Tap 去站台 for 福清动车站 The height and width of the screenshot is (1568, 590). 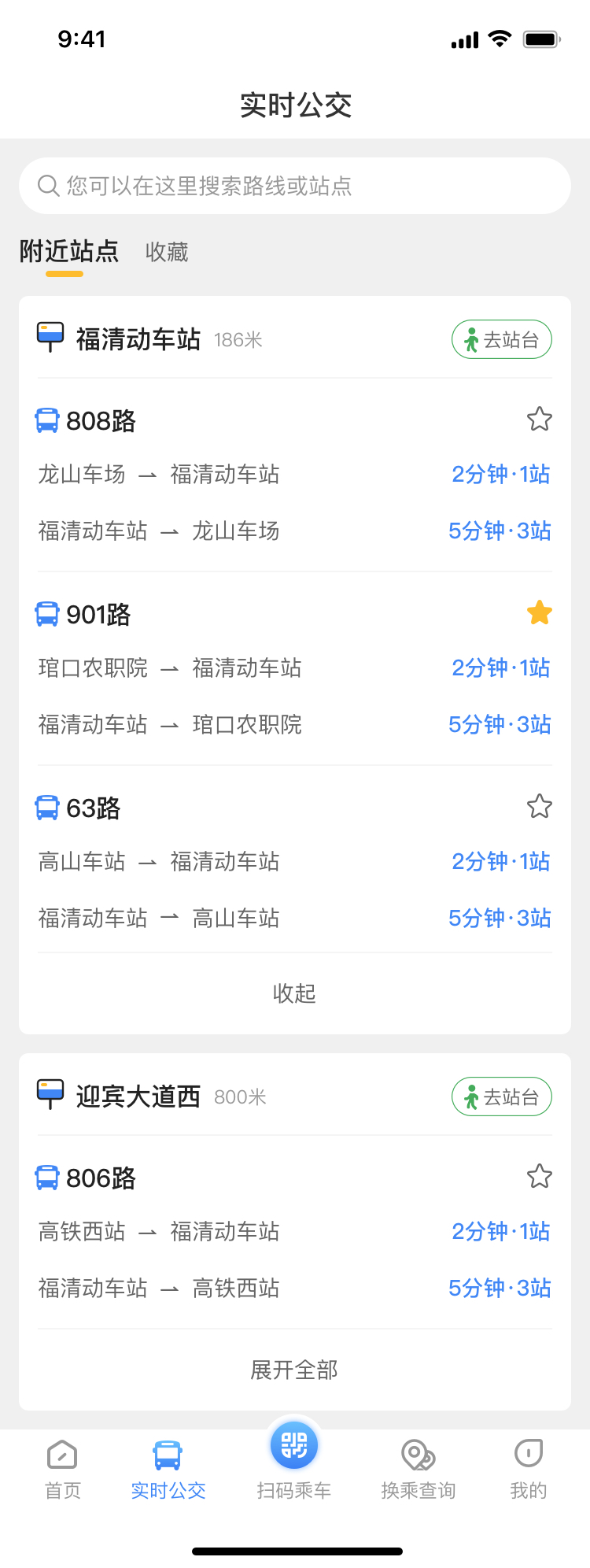[x=501, y=340]
